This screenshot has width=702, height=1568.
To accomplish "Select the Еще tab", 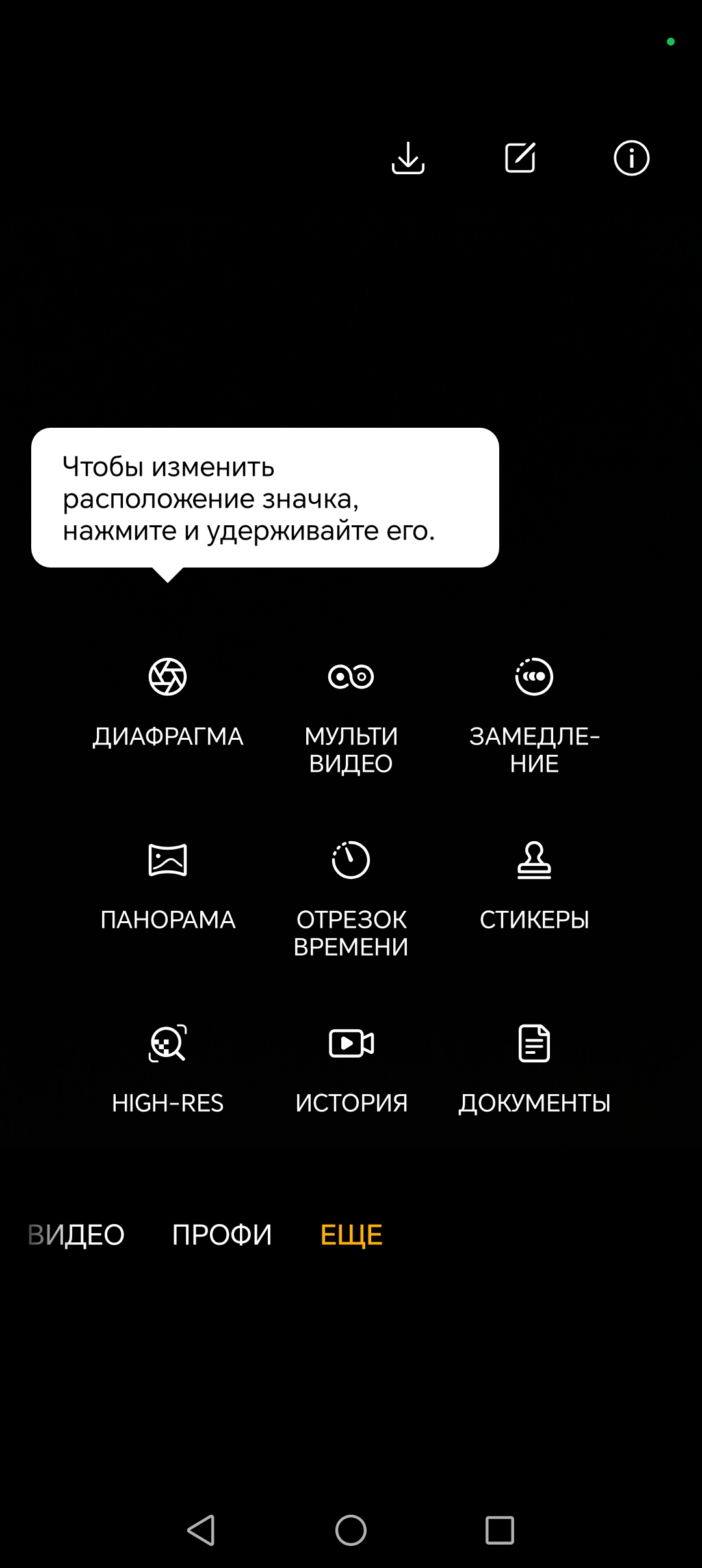I will coord(351,1235).
